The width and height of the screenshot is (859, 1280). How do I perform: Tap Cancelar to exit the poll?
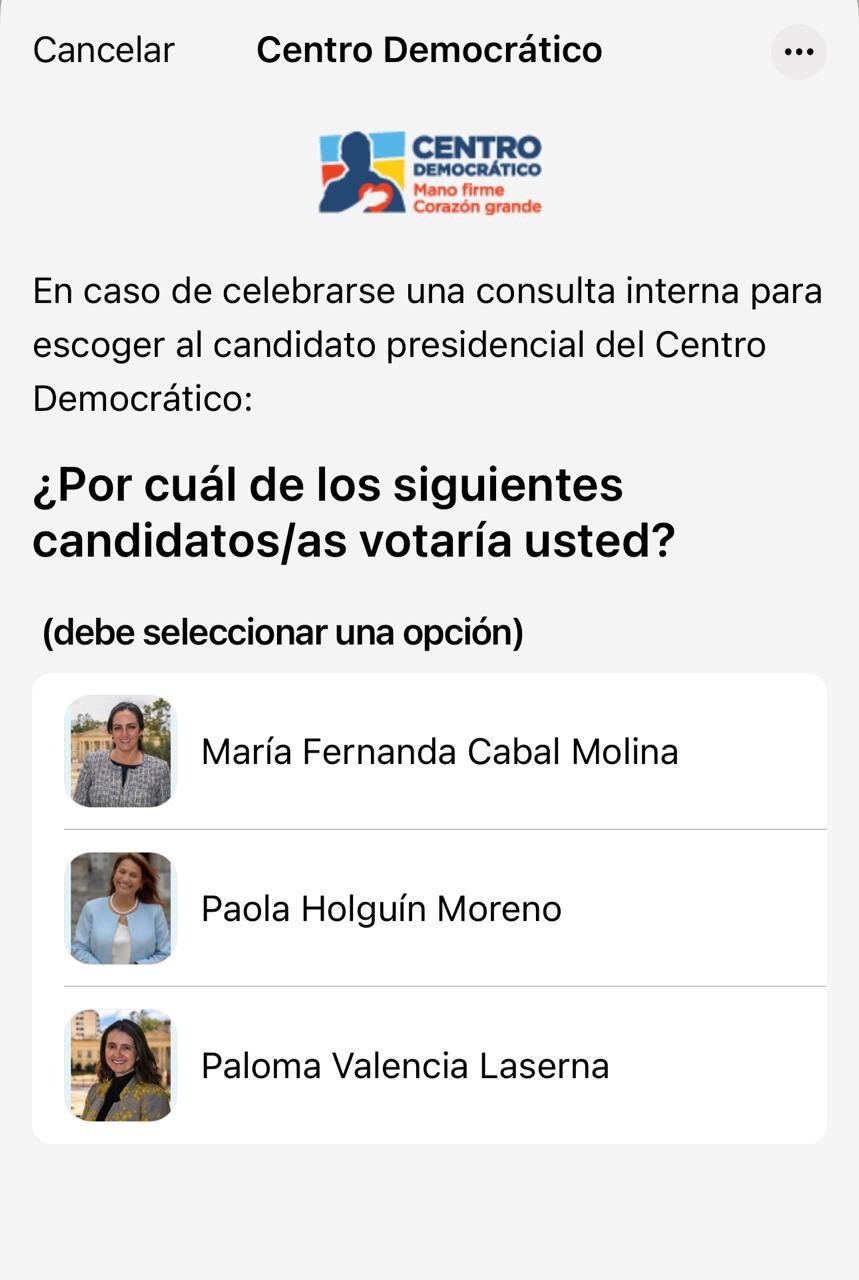click(x=103, y=50)
